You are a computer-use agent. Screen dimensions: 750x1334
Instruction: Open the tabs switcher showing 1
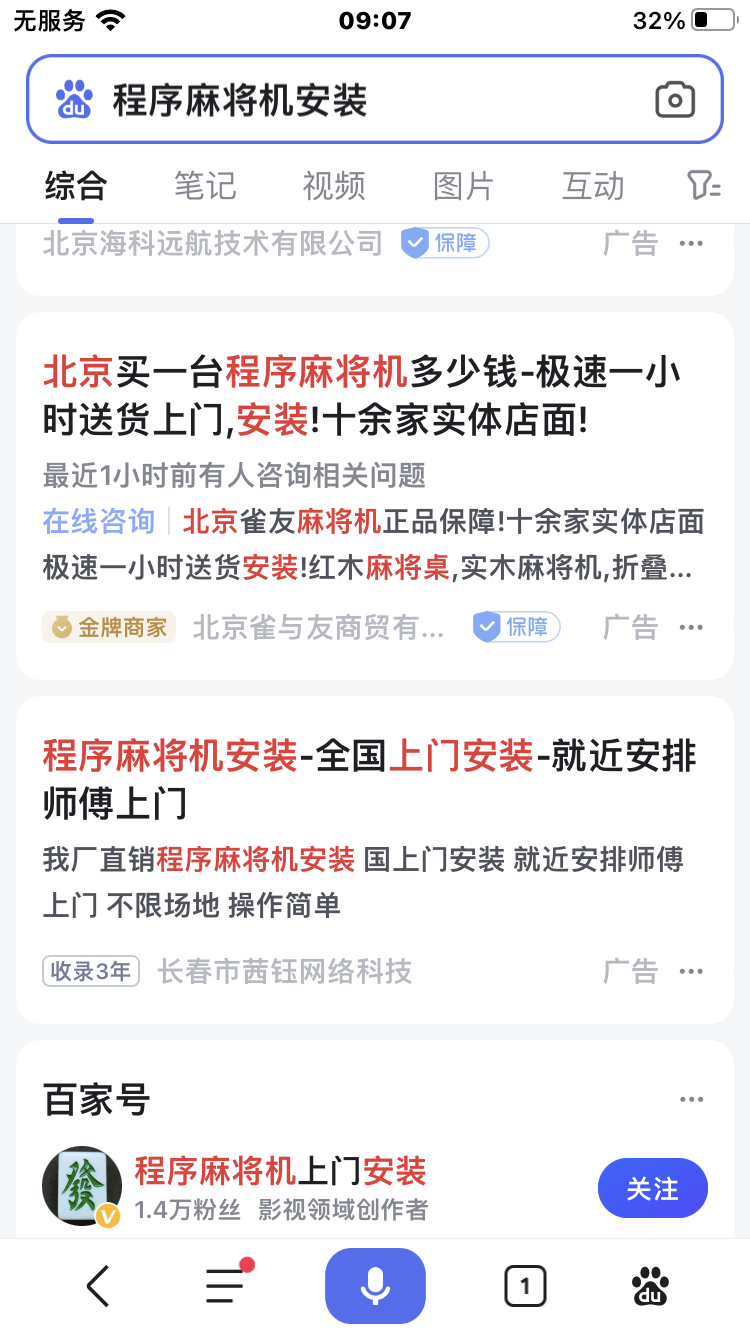pos(525,1286)
